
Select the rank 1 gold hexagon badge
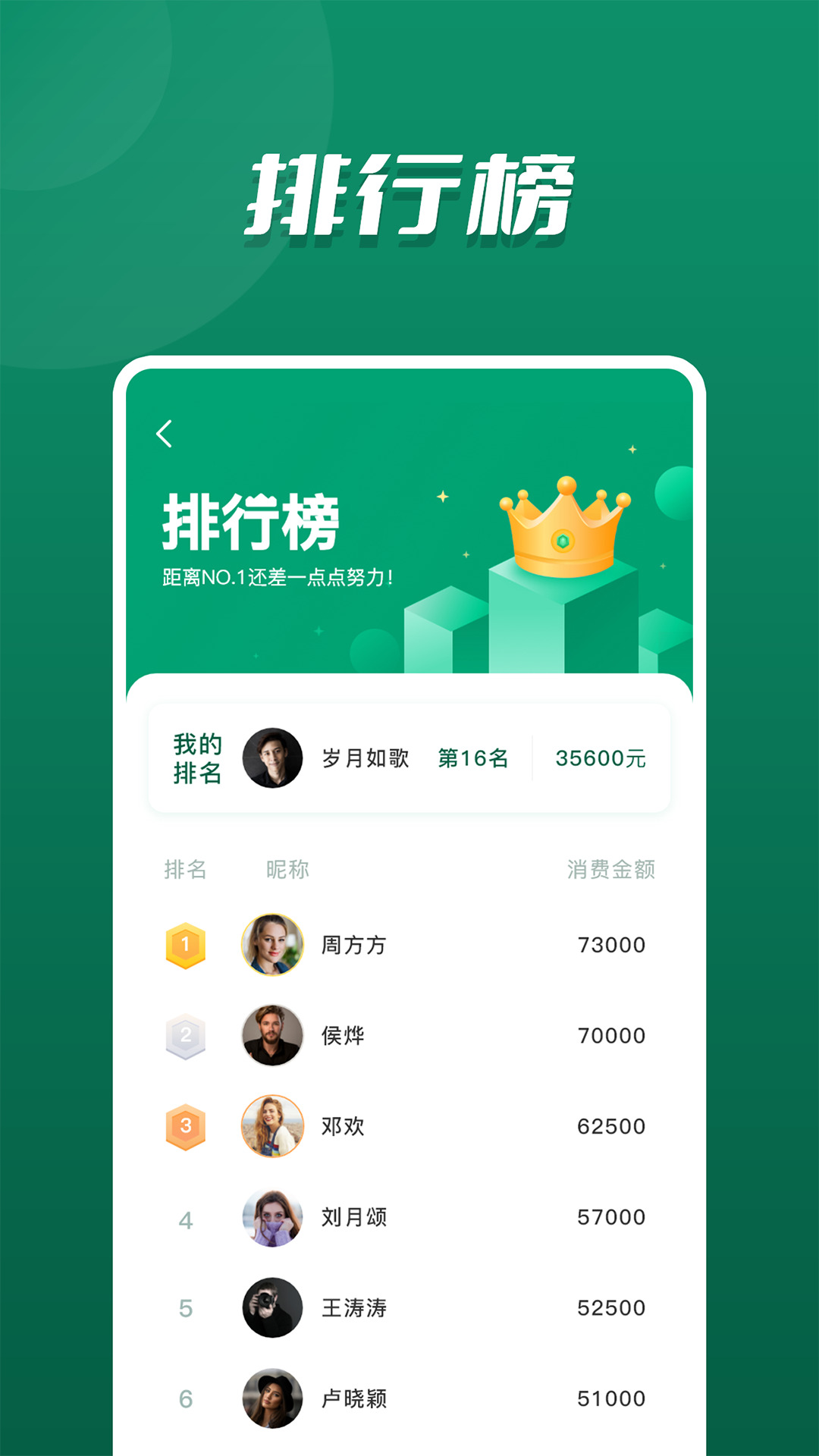click(x=185, y=944)
